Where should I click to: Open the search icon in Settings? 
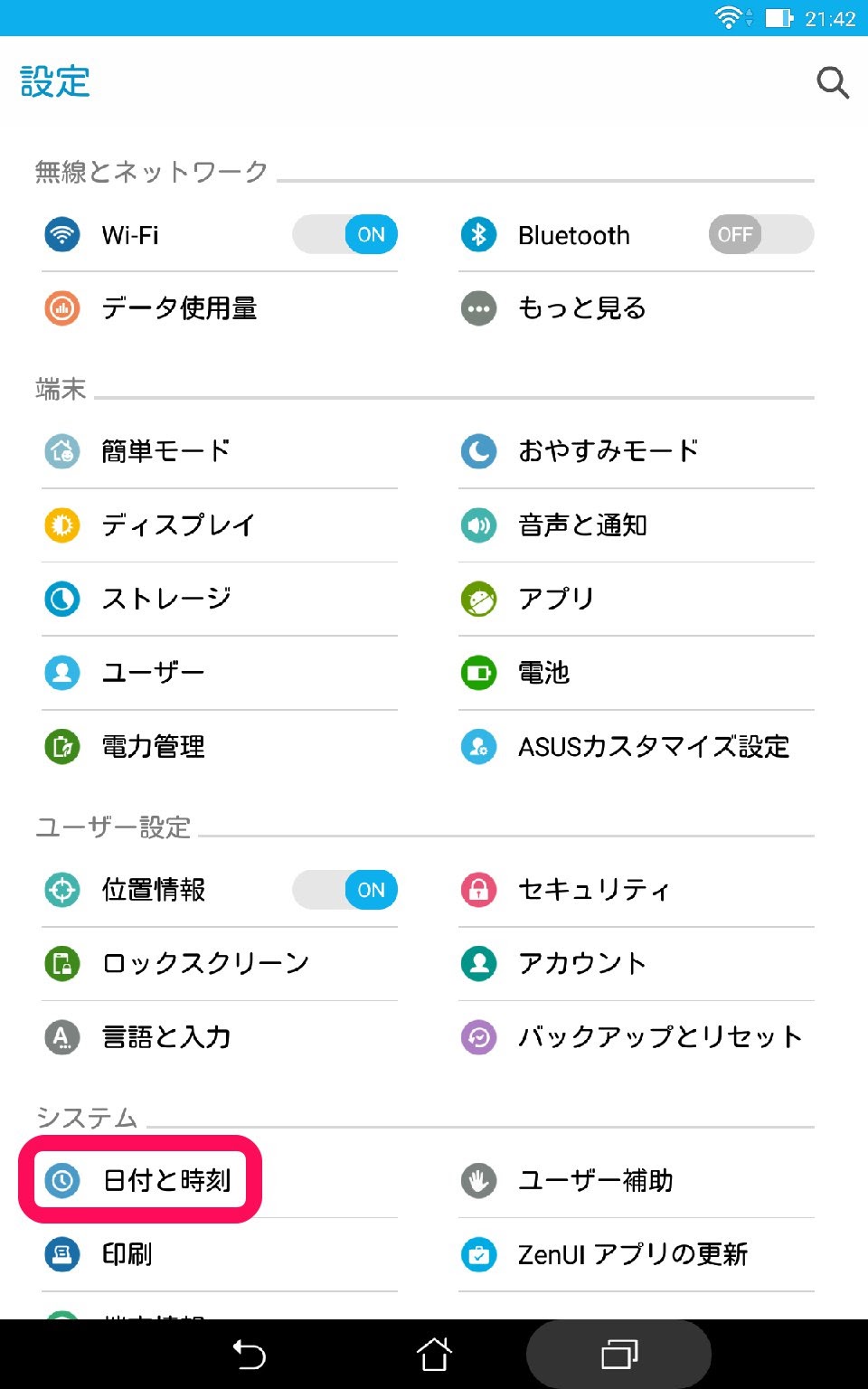click(x=832, y=83)
